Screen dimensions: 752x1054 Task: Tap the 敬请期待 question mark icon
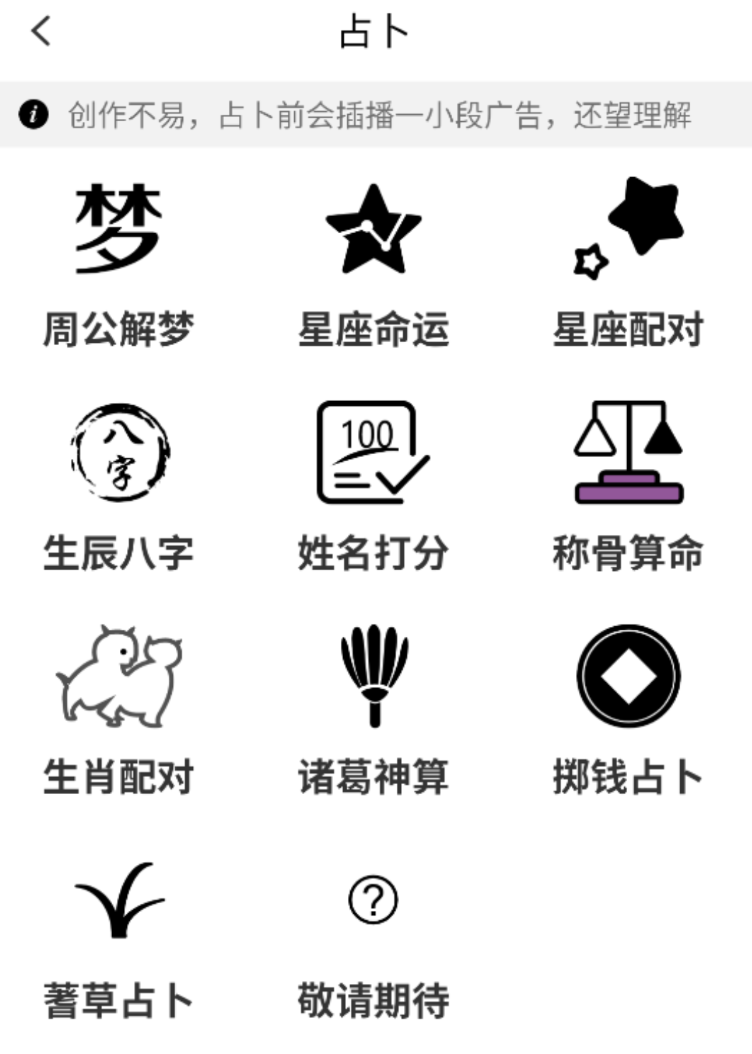(x=371, y=899)
